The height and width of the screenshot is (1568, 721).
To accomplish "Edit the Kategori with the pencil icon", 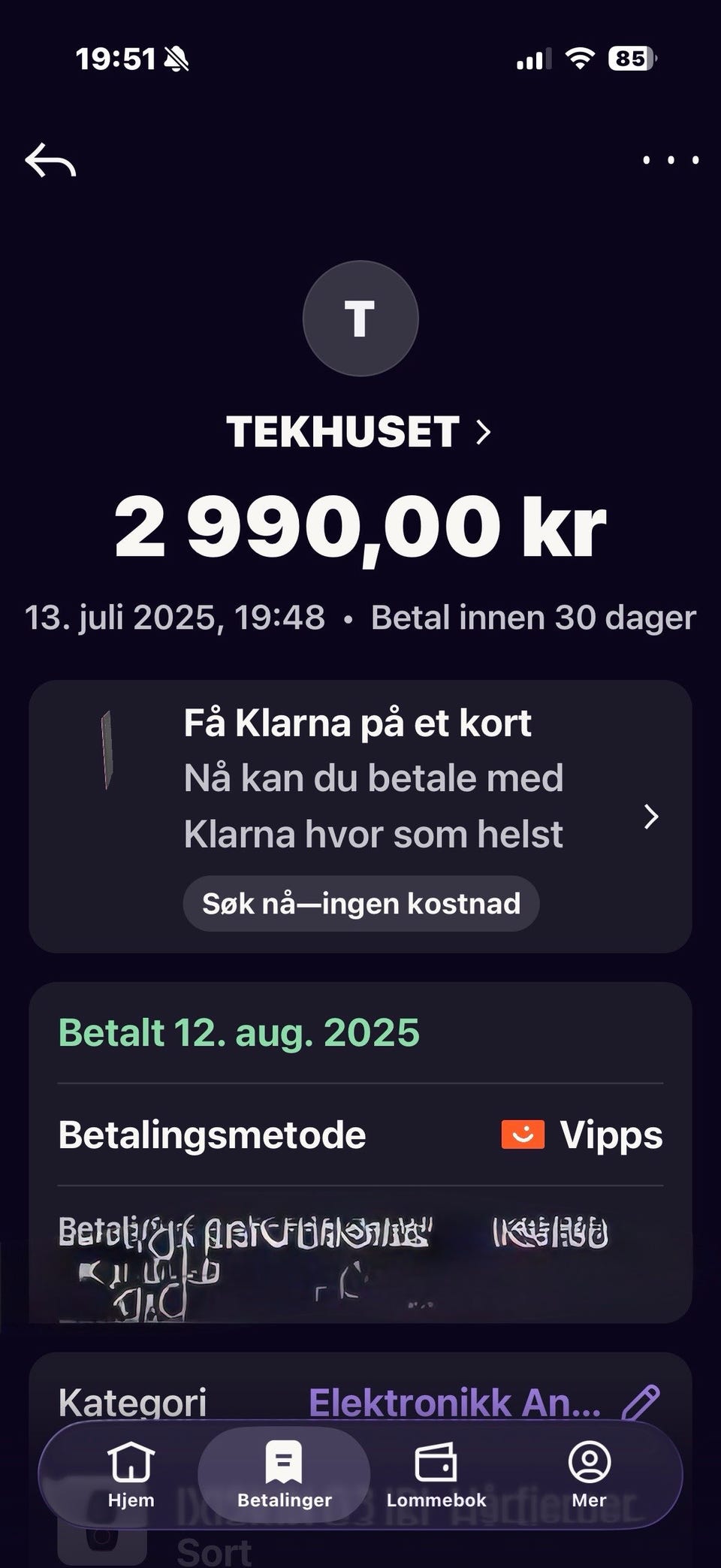I will coord(641,1402).
